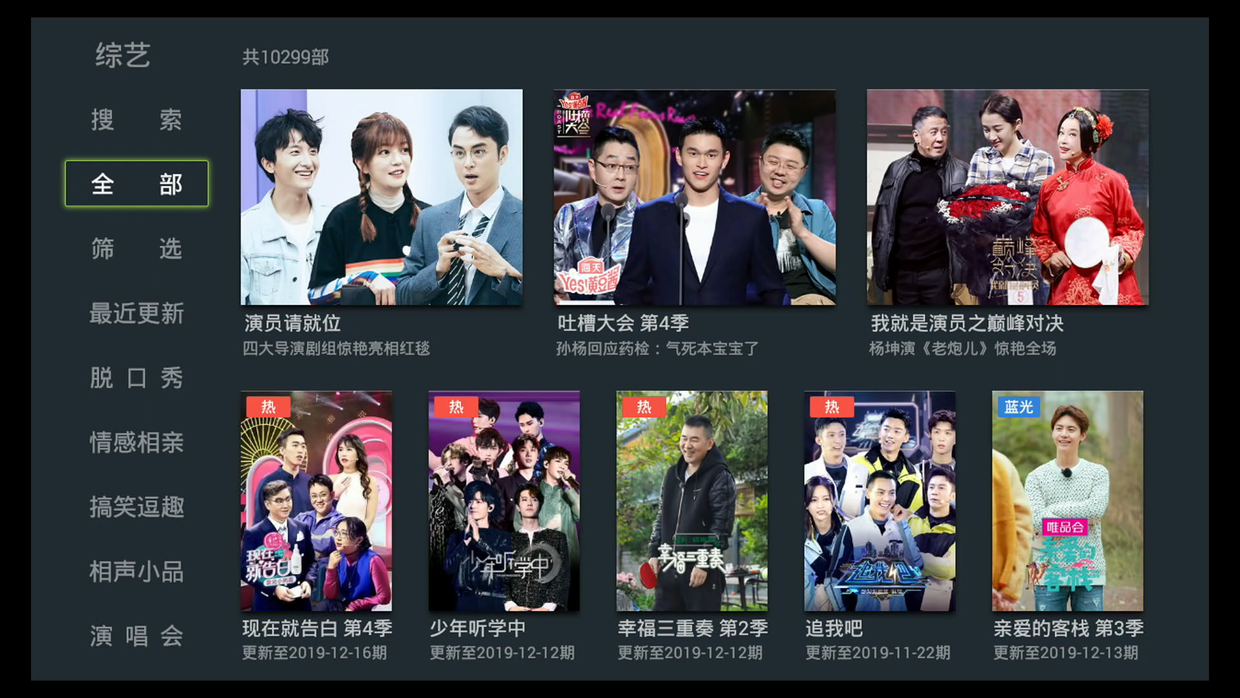Open 亲爱的客栈 第3季
The image size is (1240, 698).
pos(1067,501)
